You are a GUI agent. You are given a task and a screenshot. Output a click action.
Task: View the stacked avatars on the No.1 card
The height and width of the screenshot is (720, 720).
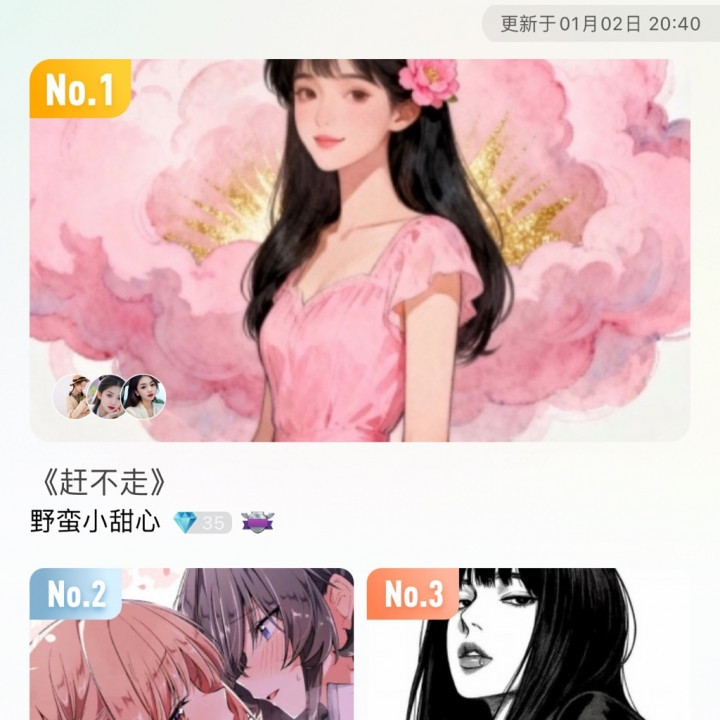click(109, 397)
